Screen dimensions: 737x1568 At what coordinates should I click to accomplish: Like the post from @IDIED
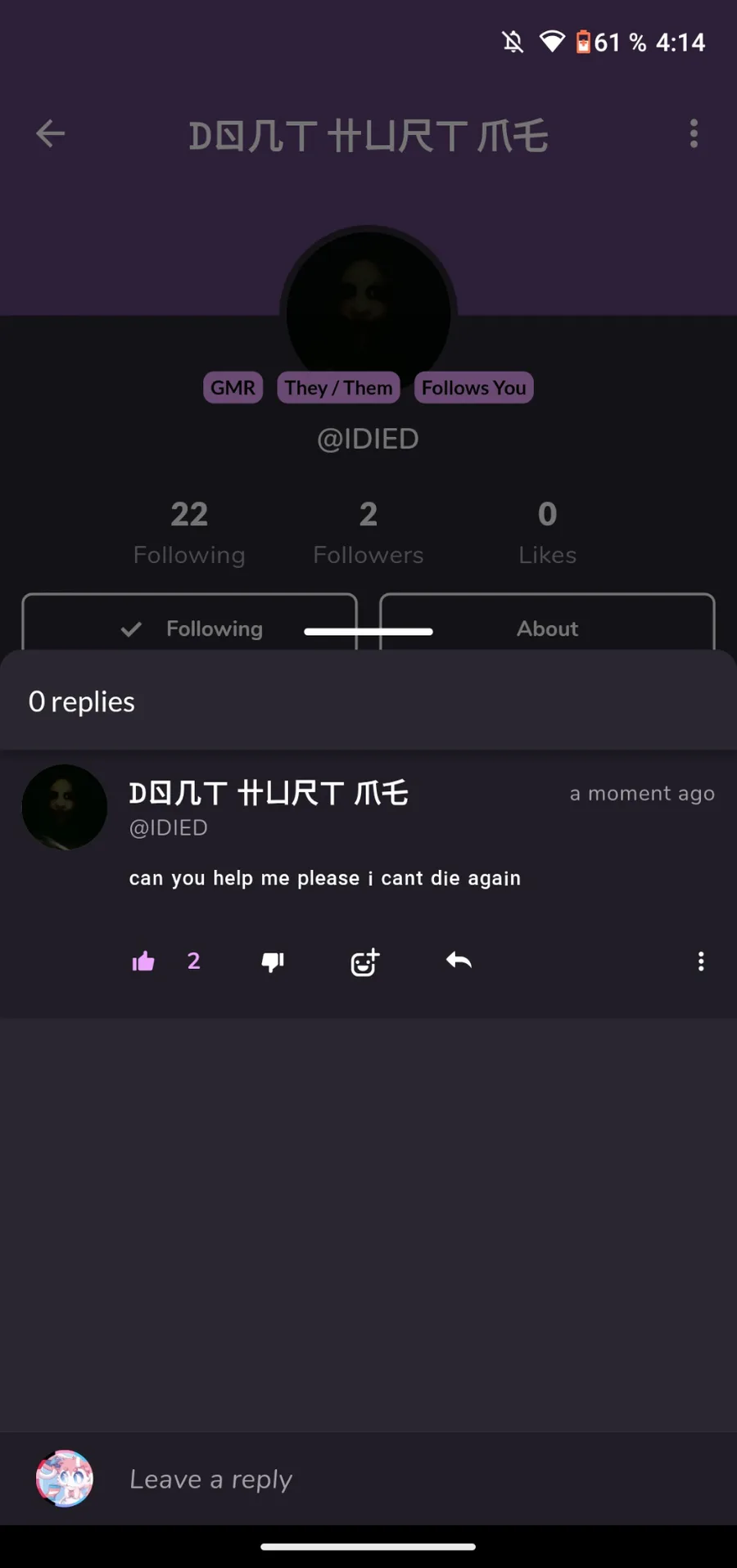pos(144,961)
